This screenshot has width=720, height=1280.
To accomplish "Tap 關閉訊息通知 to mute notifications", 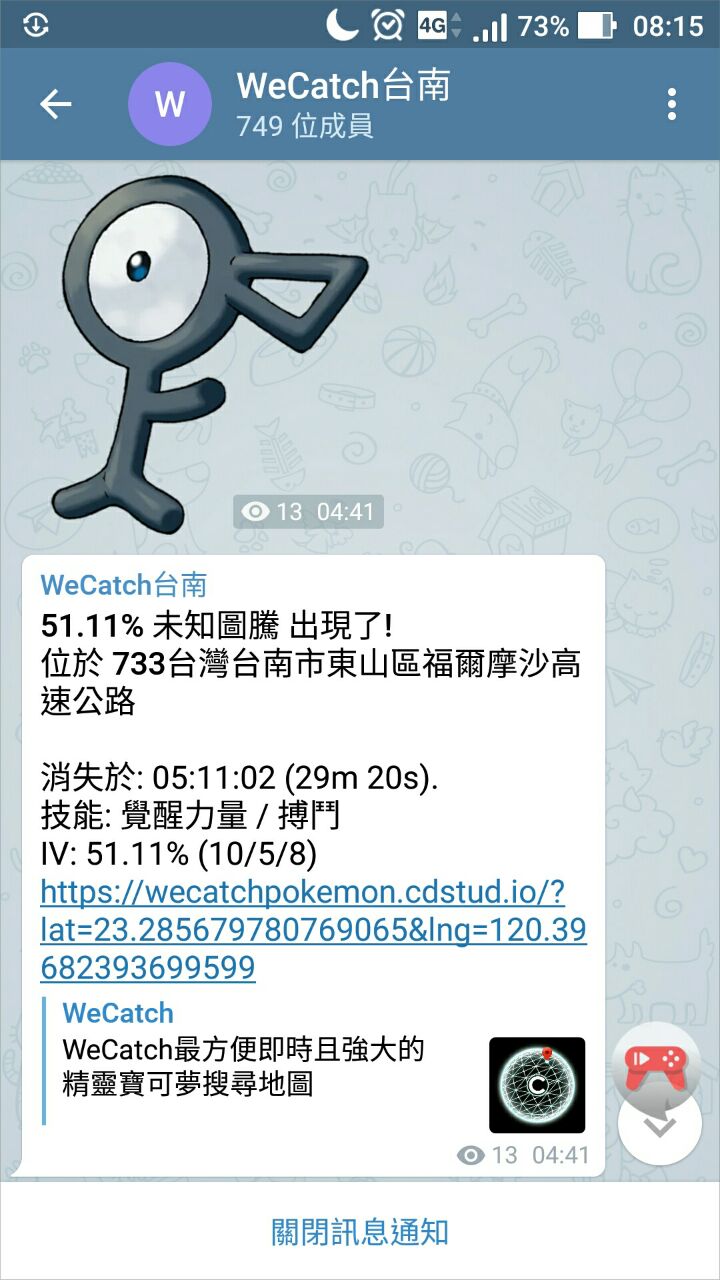I will (360, 1231).
